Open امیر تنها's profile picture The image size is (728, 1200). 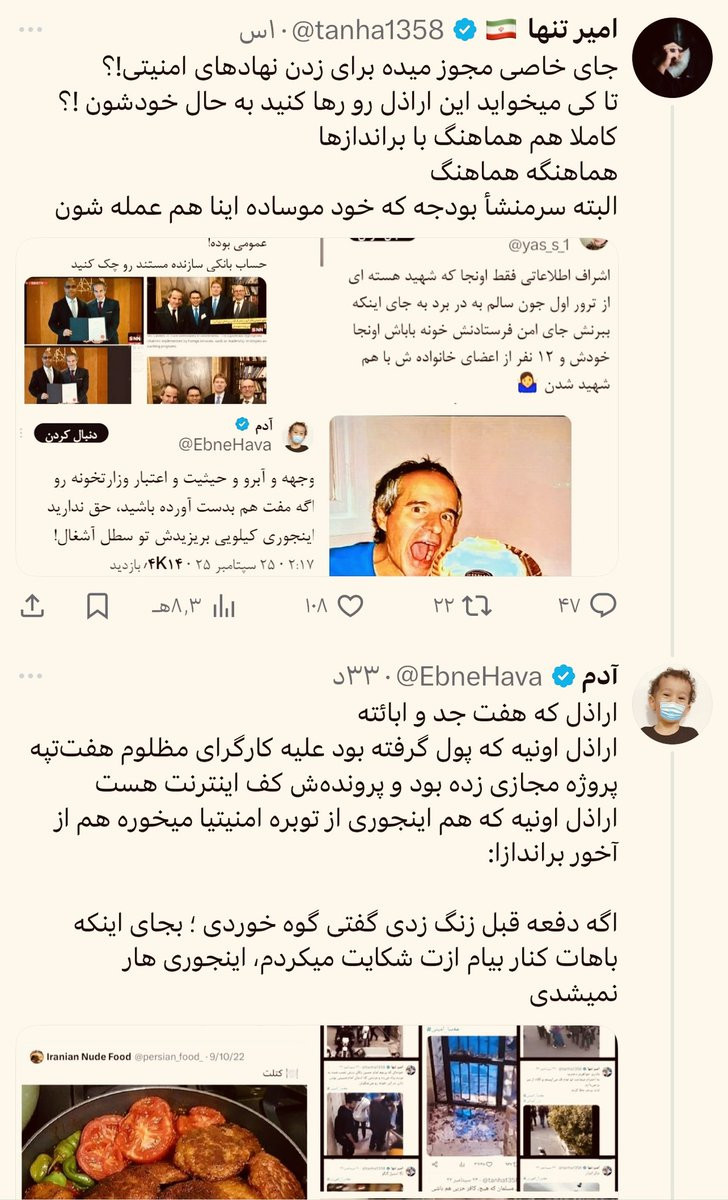click(673, 57)
